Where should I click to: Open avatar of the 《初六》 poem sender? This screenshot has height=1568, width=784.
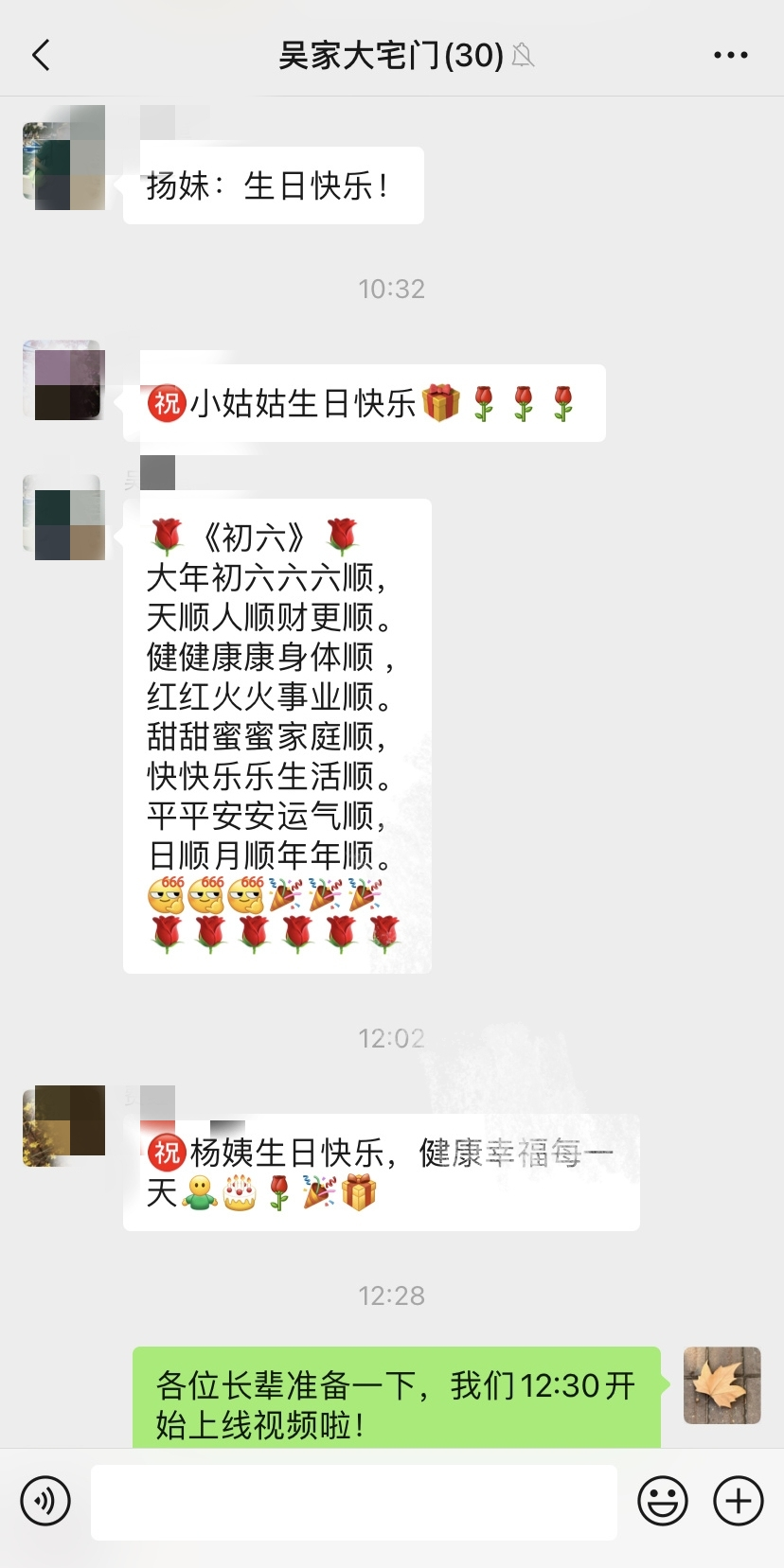(x=63, y=518)
